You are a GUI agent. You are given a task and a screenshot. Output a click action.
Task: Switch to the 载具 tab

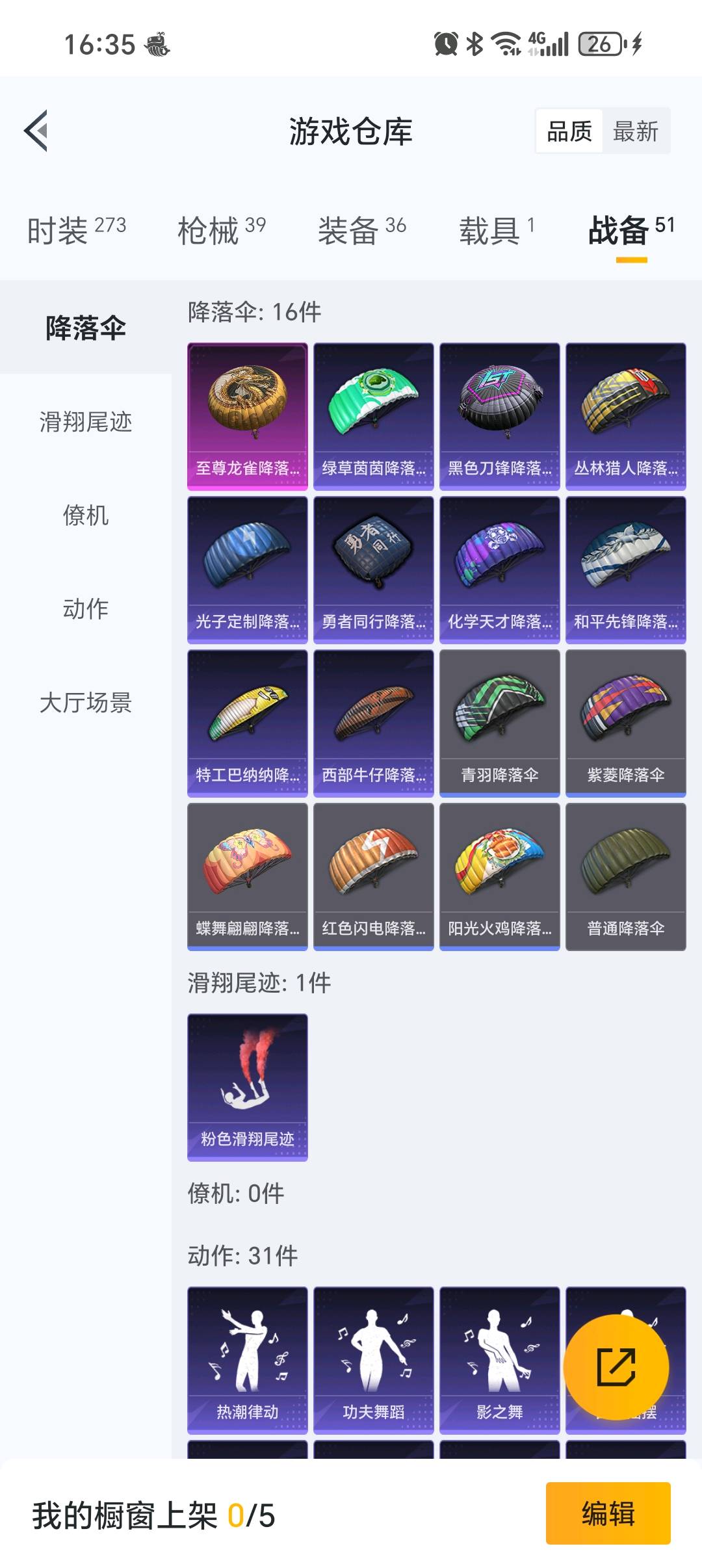(497, 230)
